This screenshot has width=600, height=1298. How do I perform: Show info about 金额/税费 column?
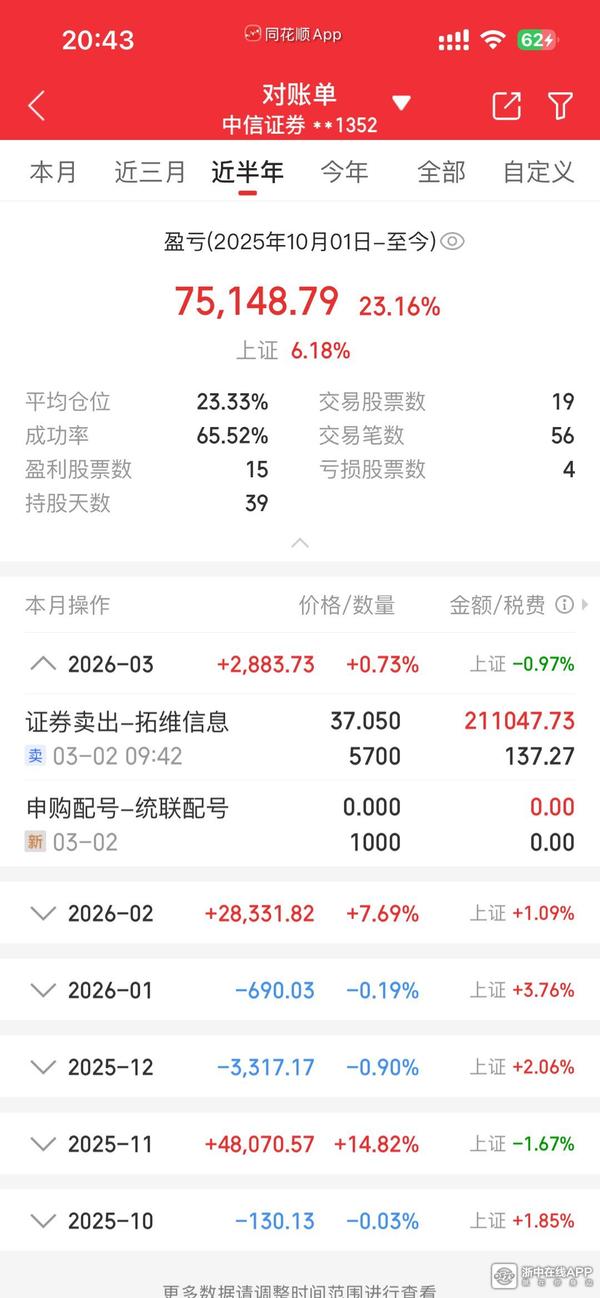pyautogui.click(x=564, y=605)
